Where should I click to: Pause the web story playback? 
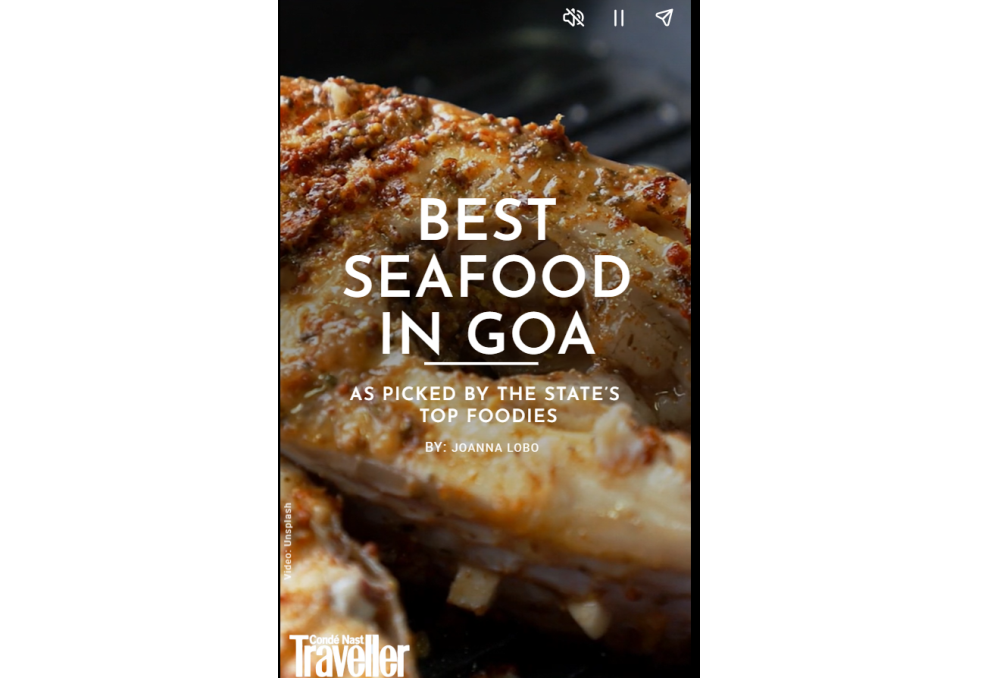[x=619, y=18]
